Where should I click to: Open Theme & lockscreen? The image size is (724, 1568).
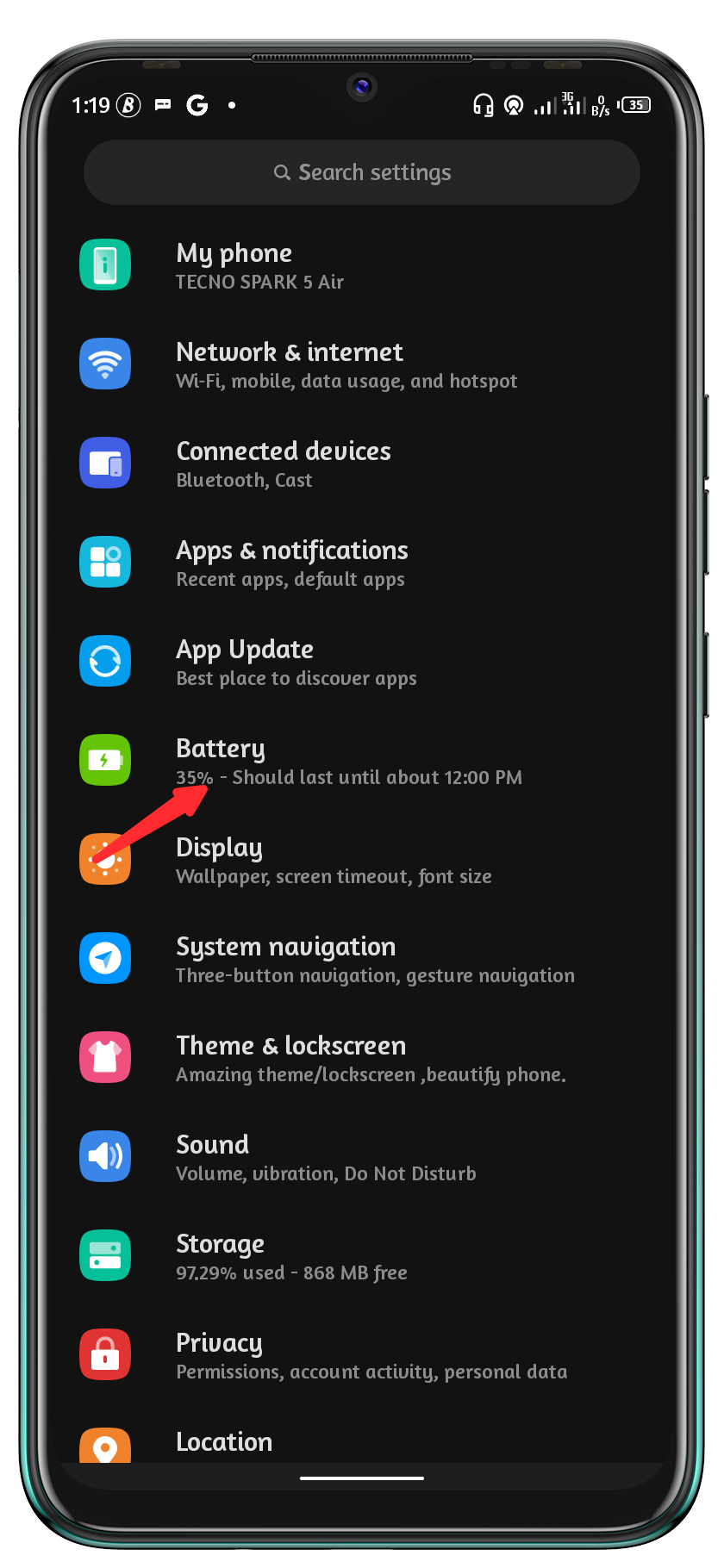coord(362,1059)
